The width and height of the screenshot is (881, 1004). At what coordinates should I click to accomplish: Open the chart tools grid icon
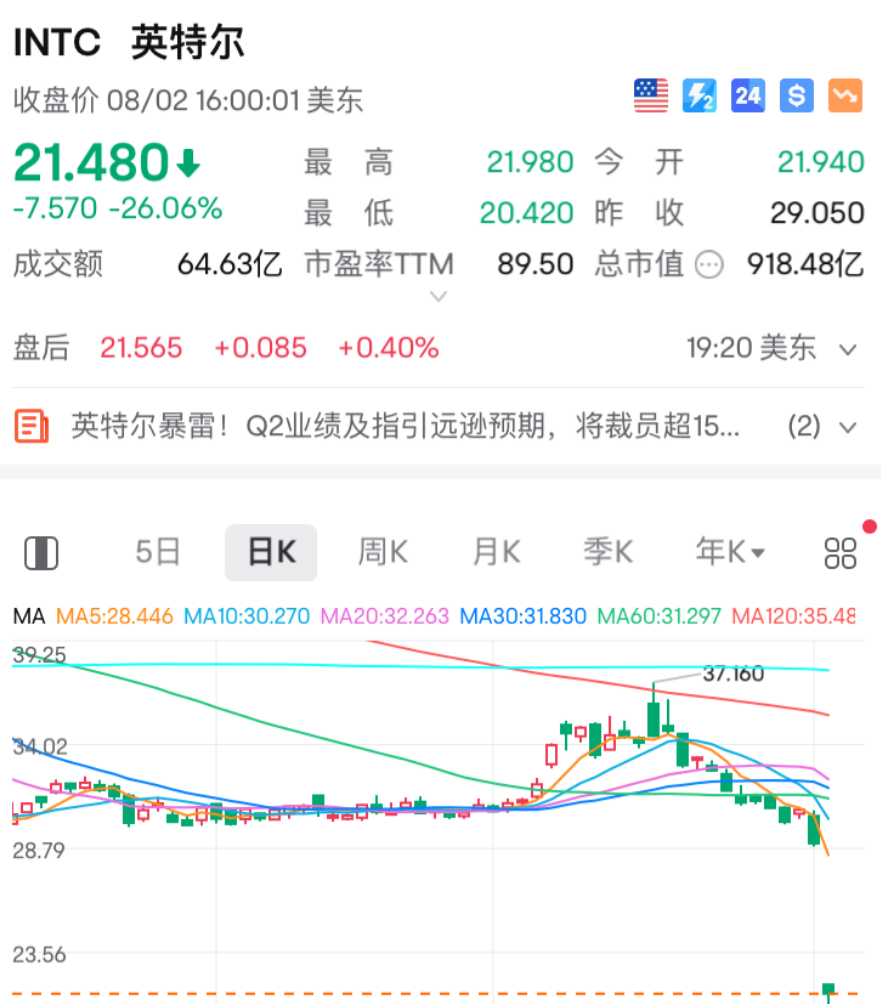tap(840, 552)
